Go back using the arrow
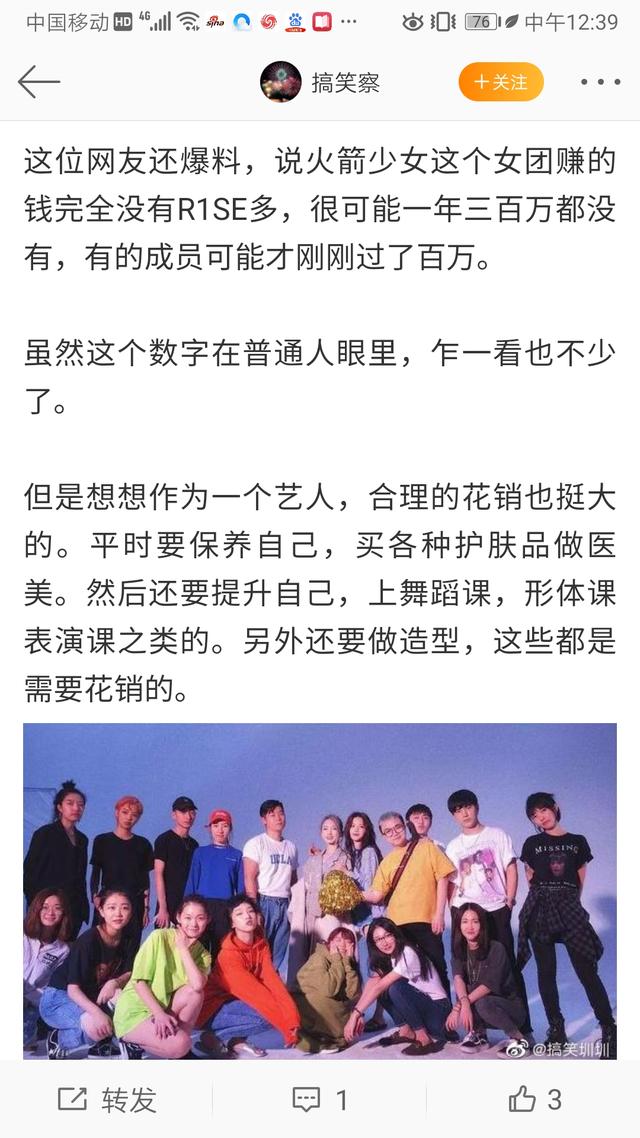The image size is (640, 1138). [39, 82]
